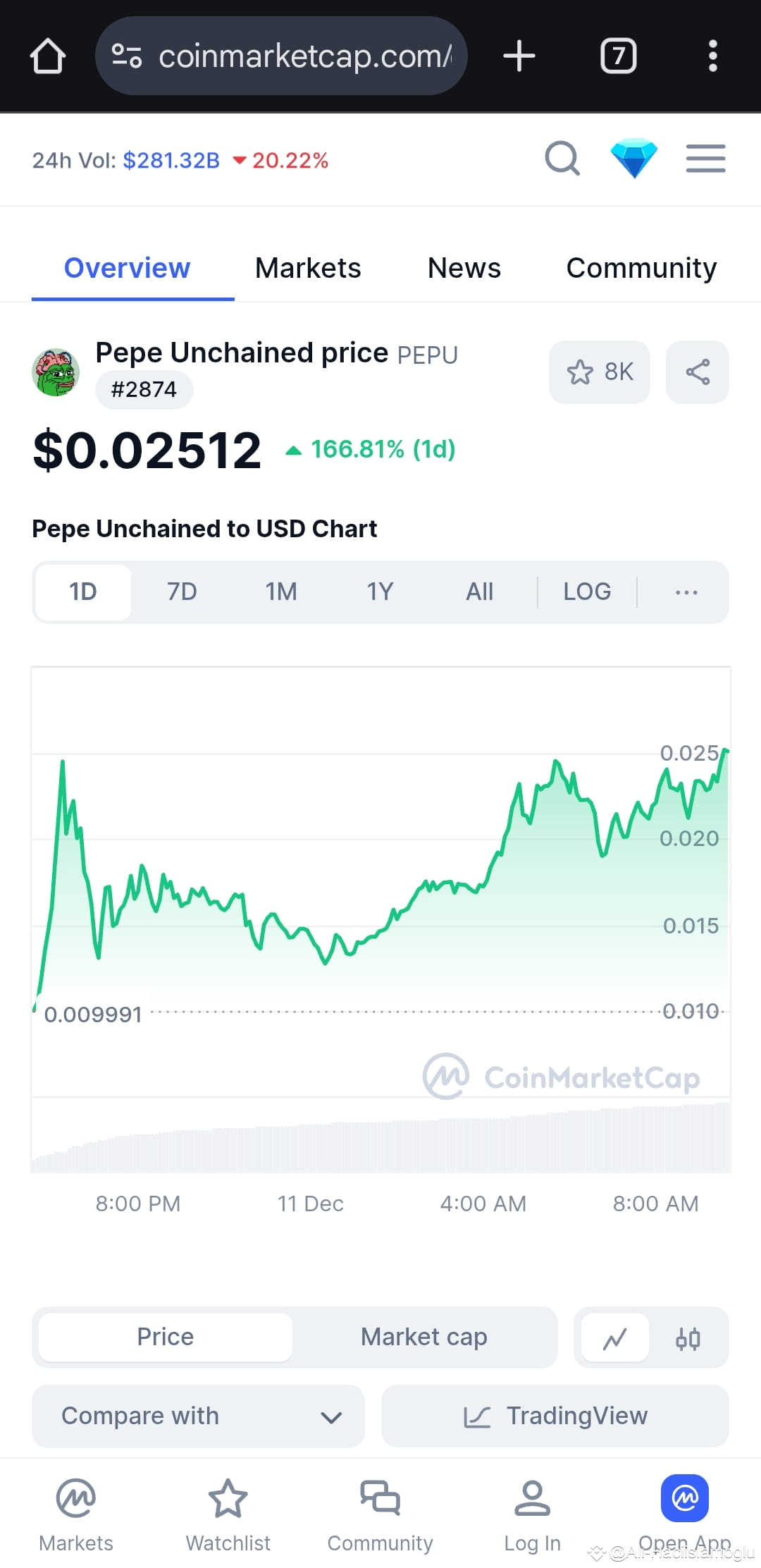Share the Pepe Unchained page
Viewport: 761px width, 1568px height.
(x=696, y=372)
